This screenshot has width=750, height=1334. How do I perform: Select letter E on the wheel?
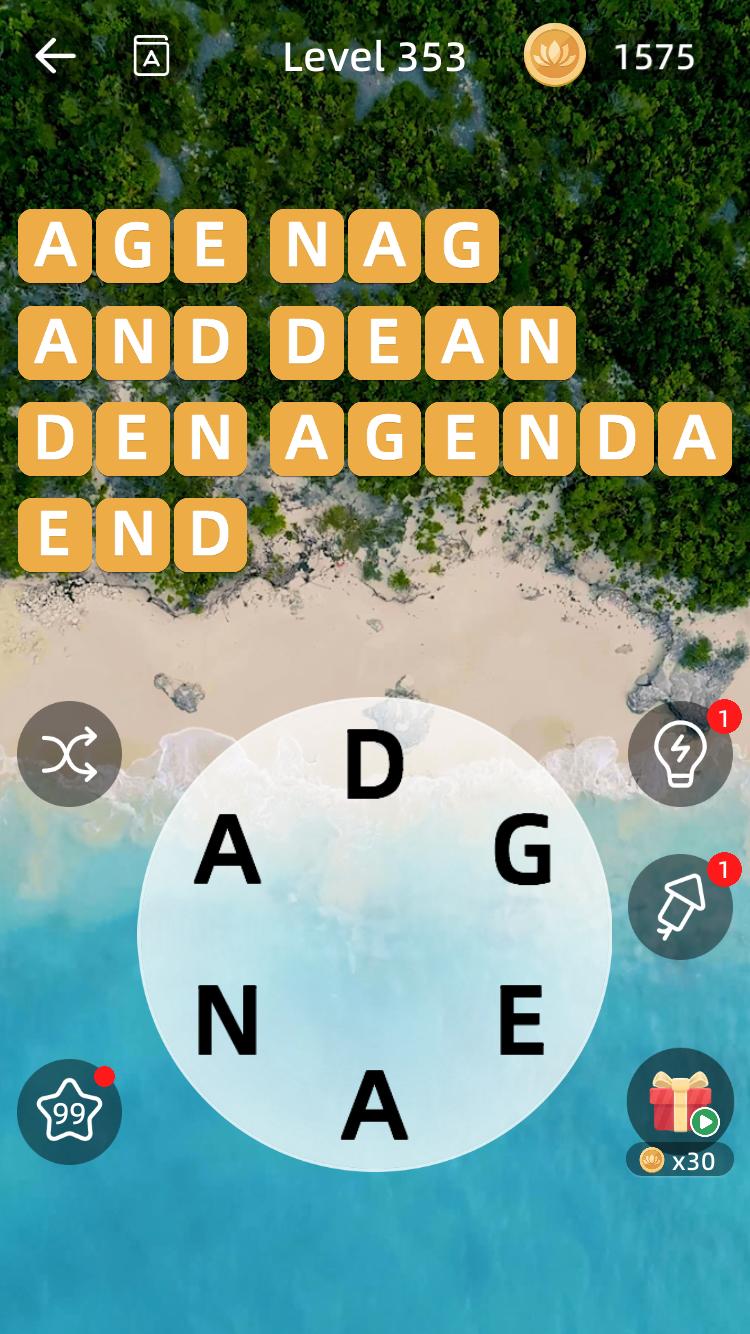click(x=521, y=1021)
